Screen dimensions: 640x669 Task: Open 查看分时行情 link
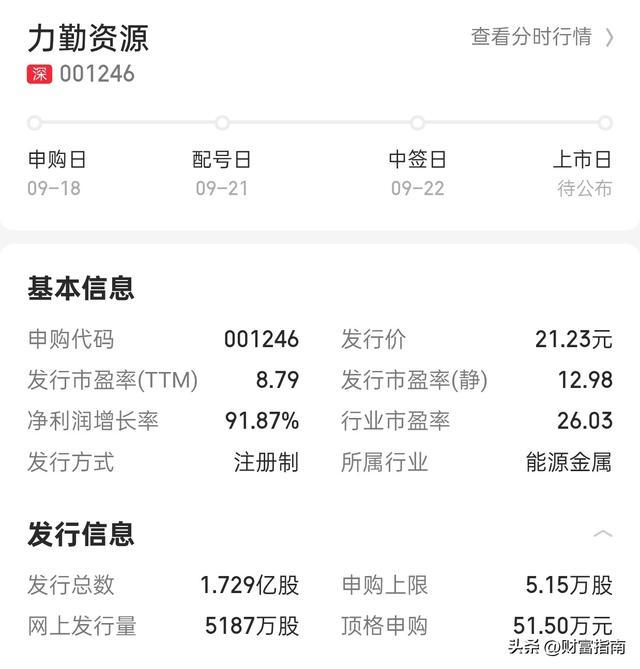click(x=542, y=37)
